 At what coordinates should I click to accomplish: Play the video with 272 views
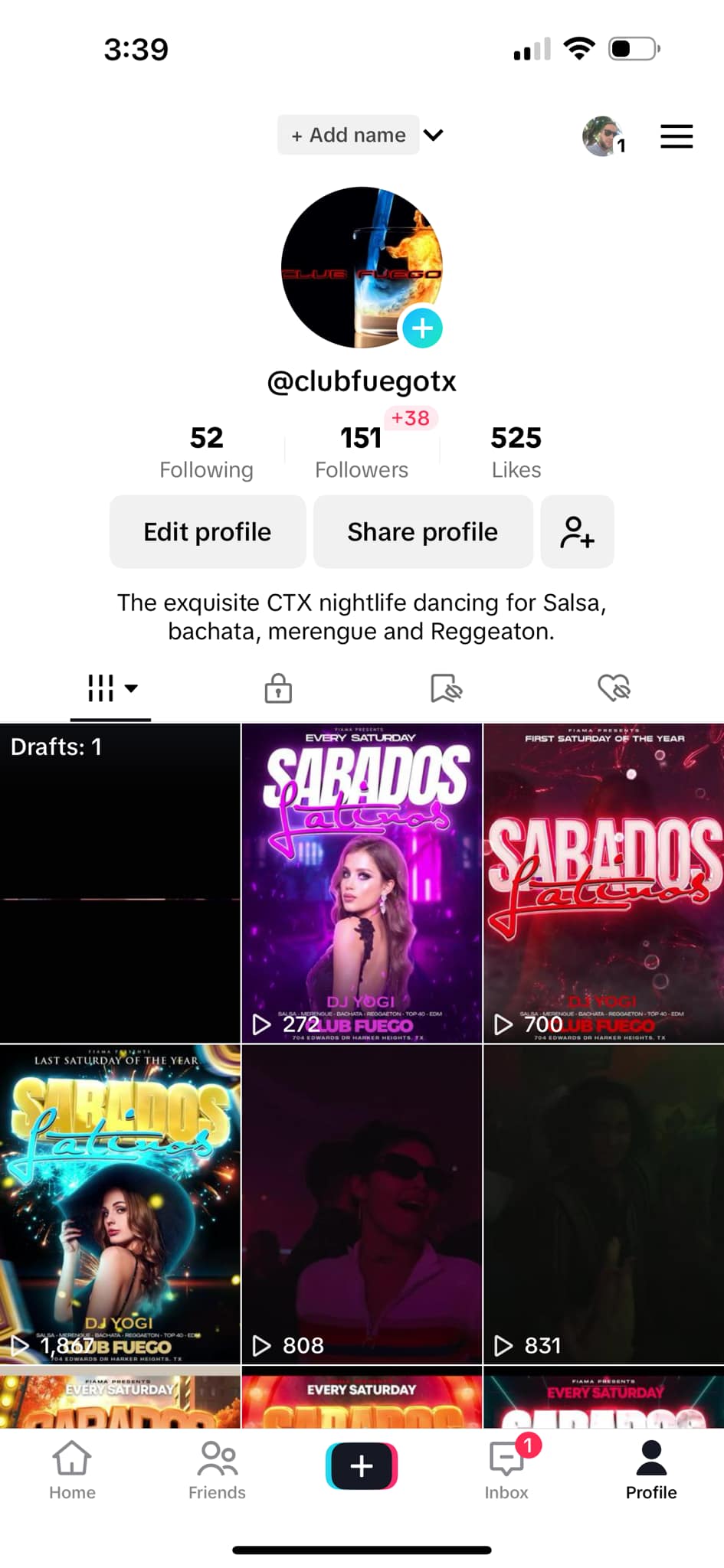362,883
